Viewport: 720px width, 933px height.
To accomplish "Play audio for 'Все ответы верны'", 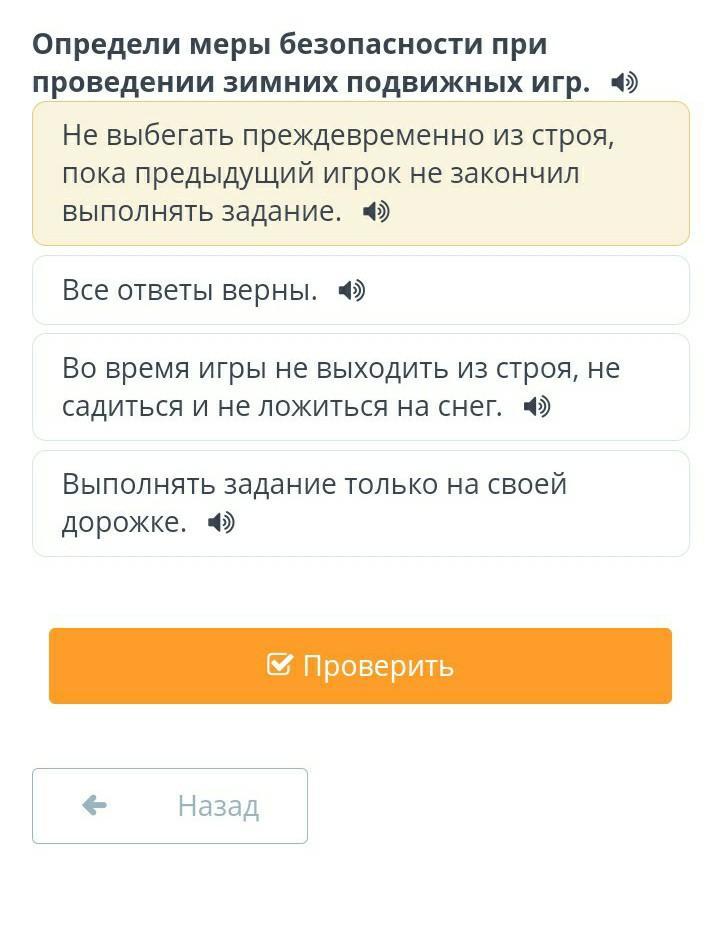I will 352,291.
